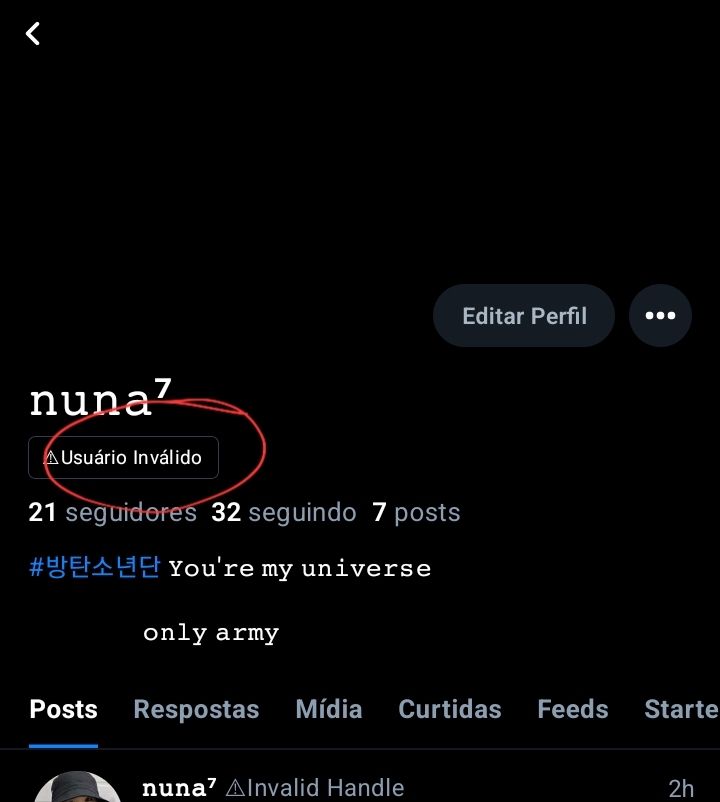
Task: Switch to the Respostas tab
Action: click(196, 710)
